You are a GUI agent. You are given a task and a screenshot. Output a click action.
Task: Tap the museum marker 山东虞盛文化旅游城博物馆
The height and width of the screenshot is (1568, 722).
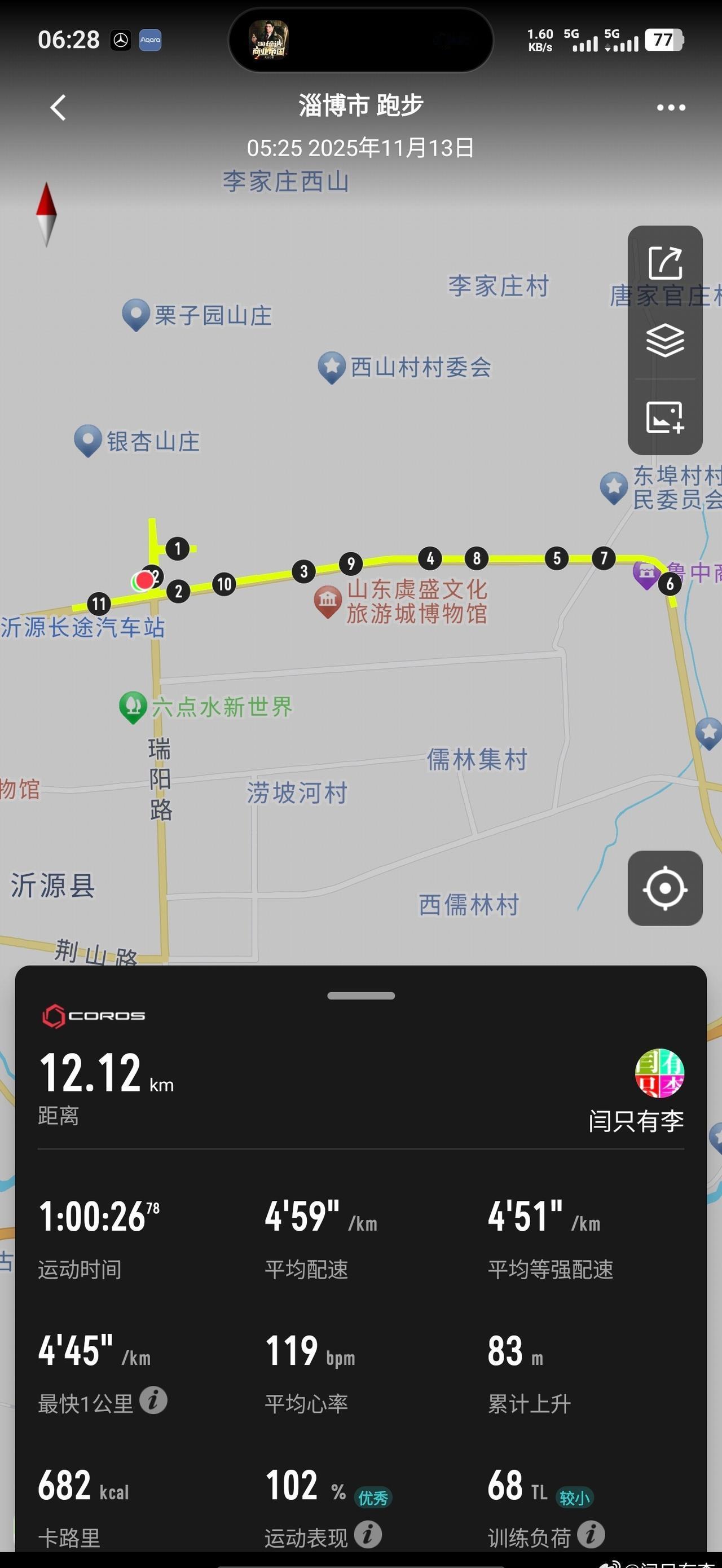pyautogui.click(x=329, y=598)
